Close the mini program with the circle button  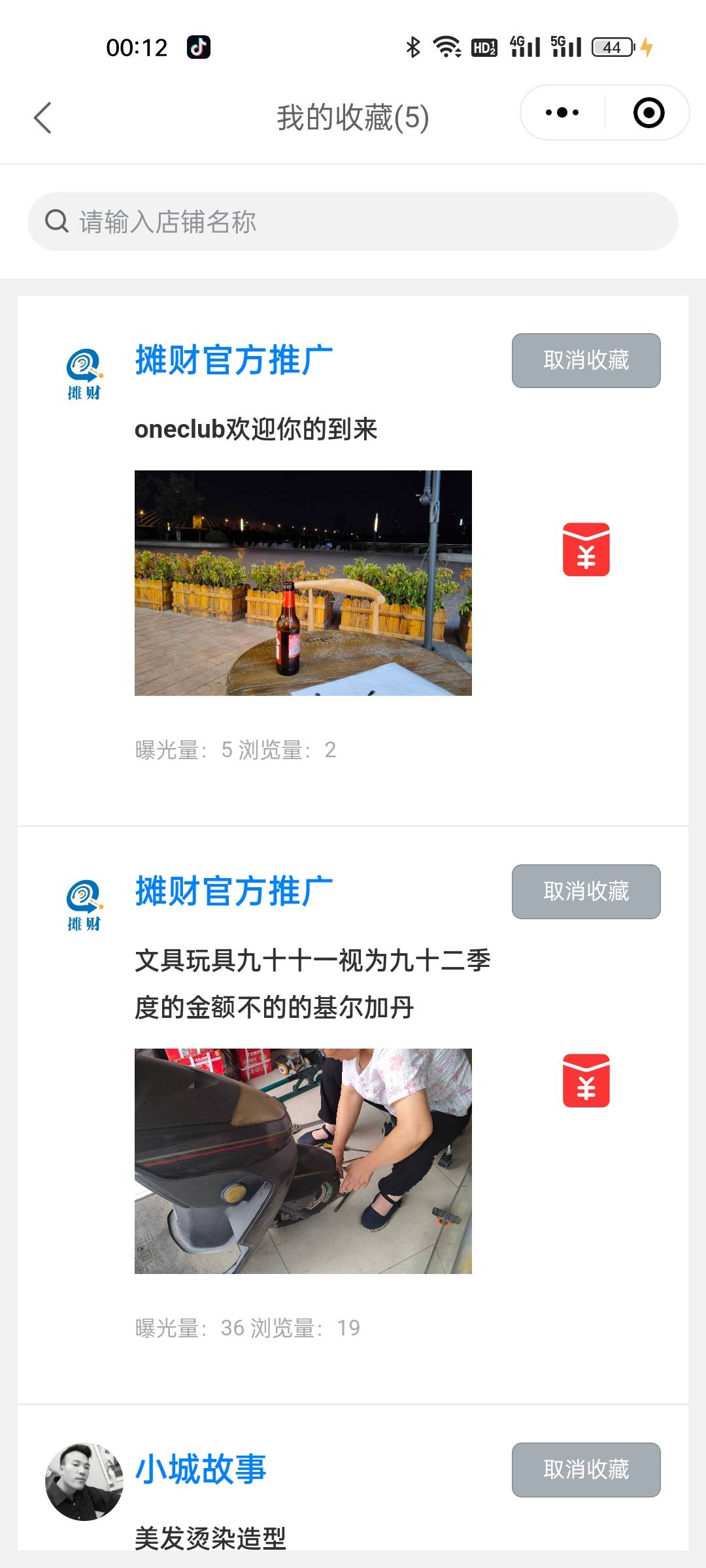click(648, 113)
